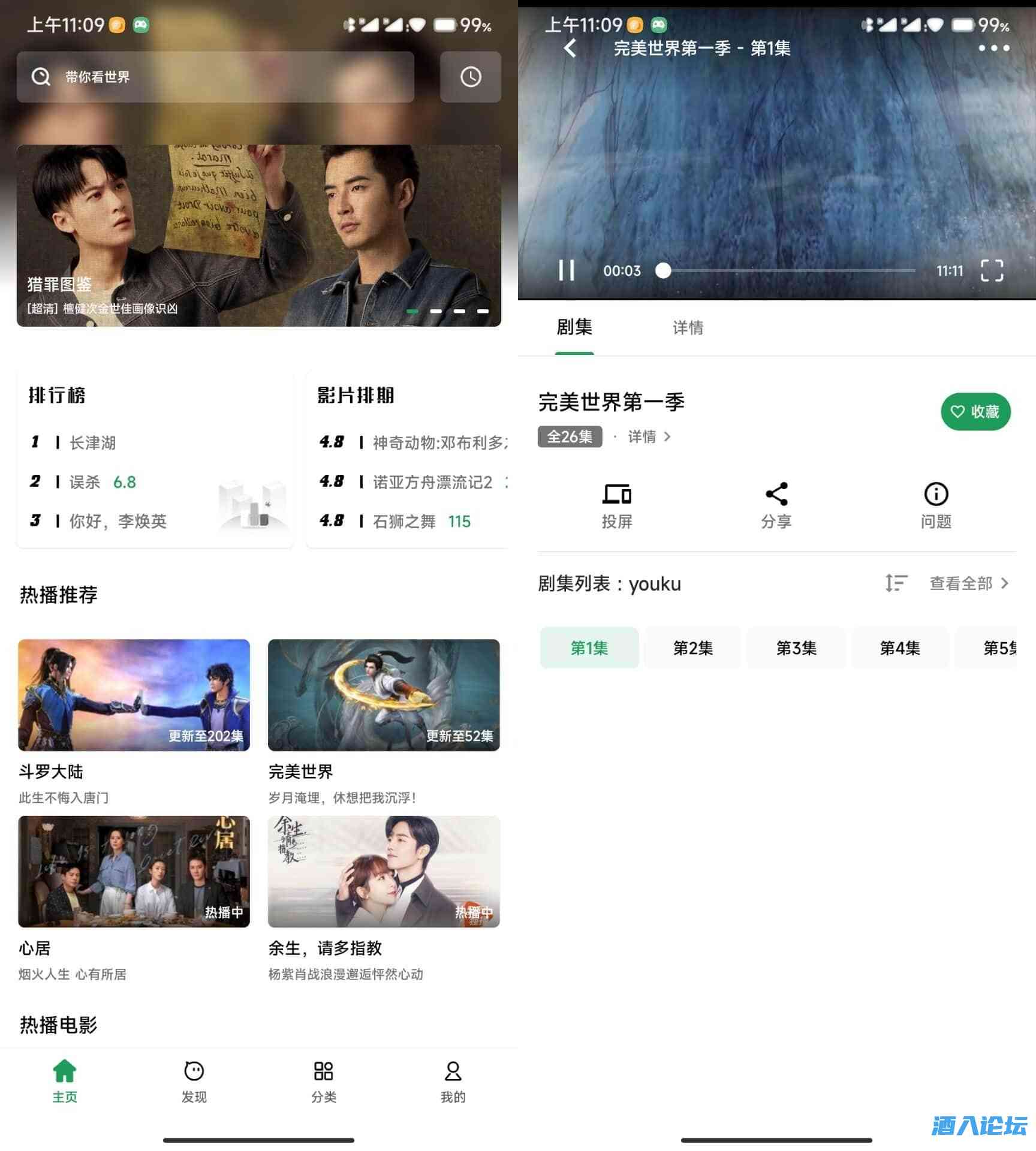Open the 完美世界 show card

(384, 695)
